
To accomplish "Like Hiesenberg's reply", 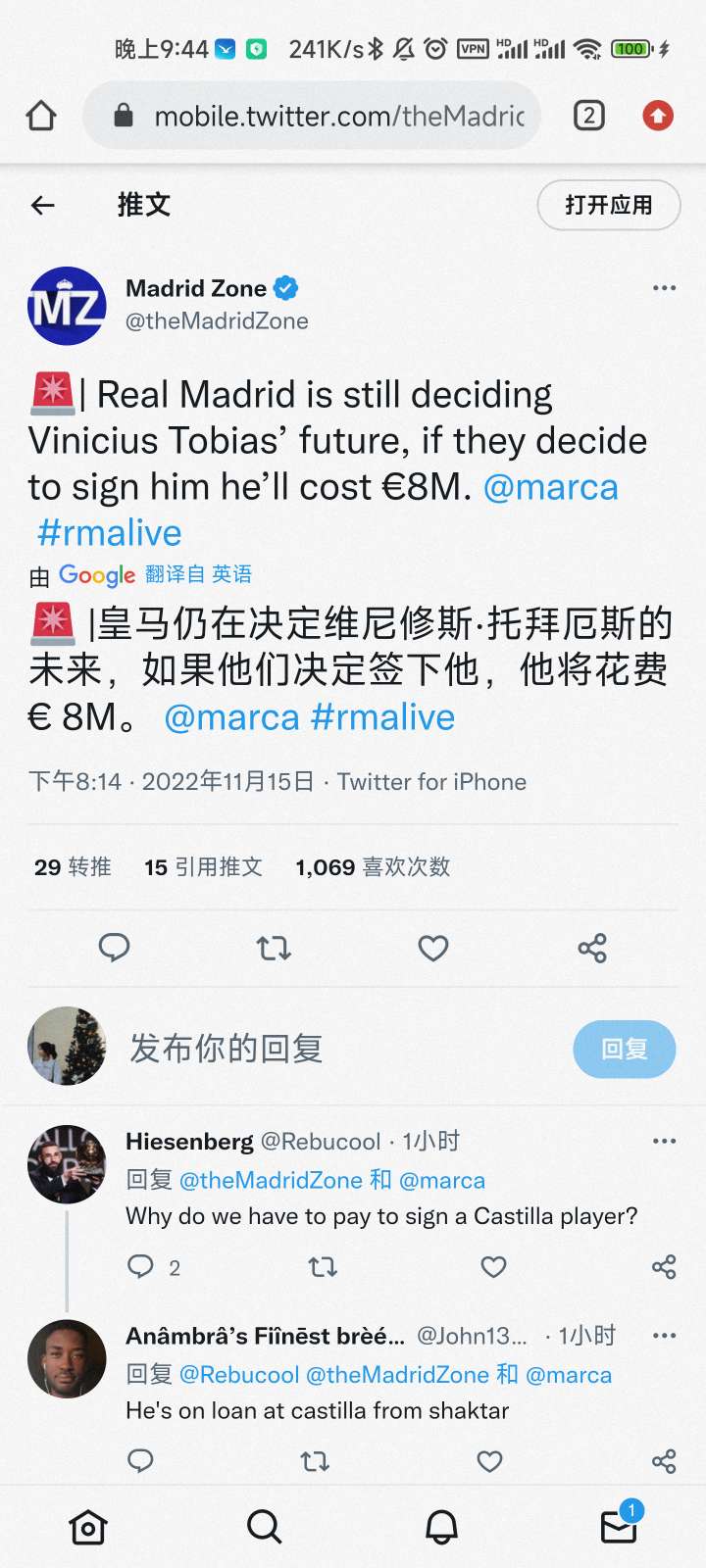I will 493,1266.
